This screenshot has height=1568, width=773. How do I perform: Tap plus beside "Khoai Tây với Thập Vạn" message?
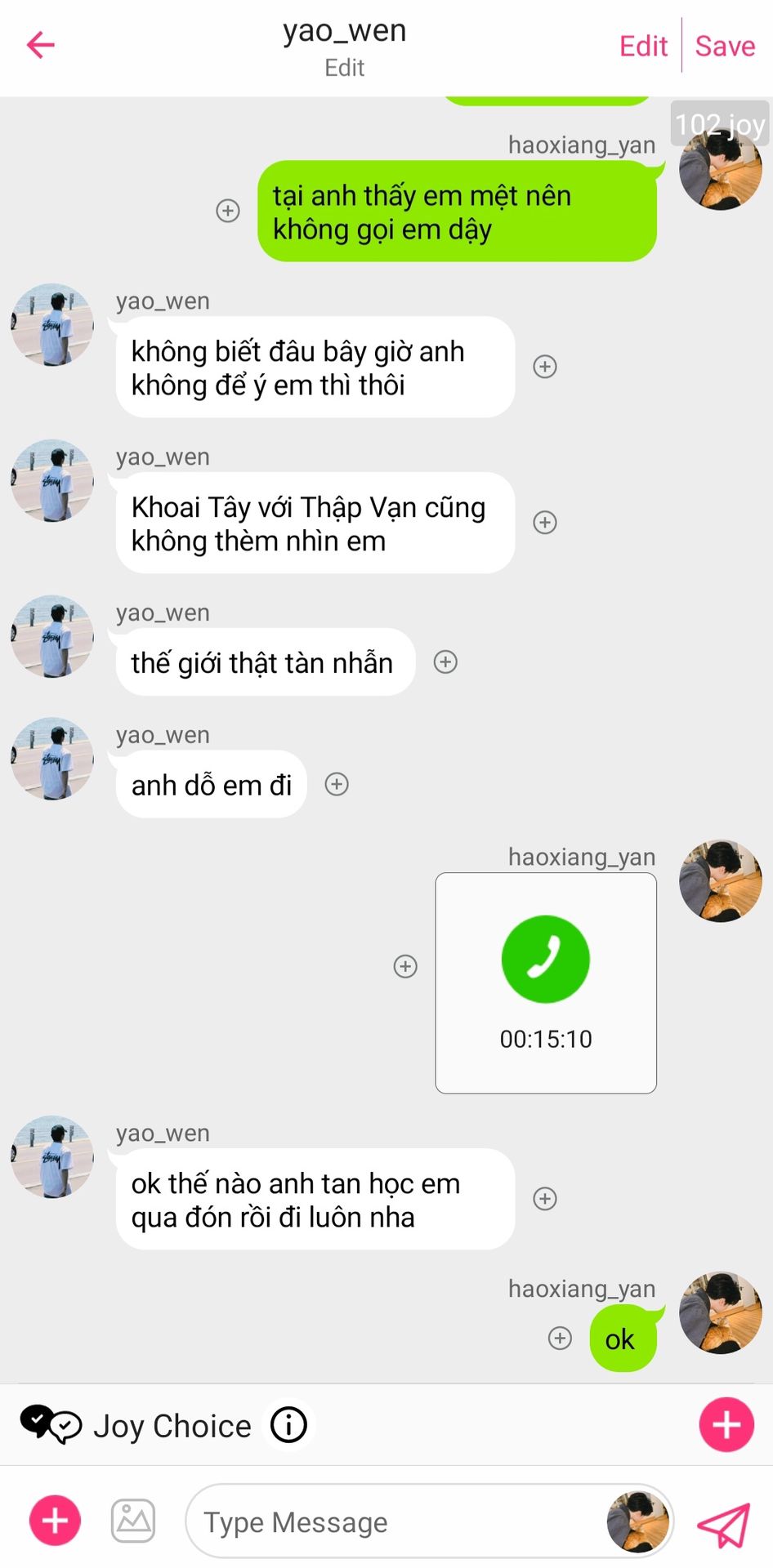[545, 522]
